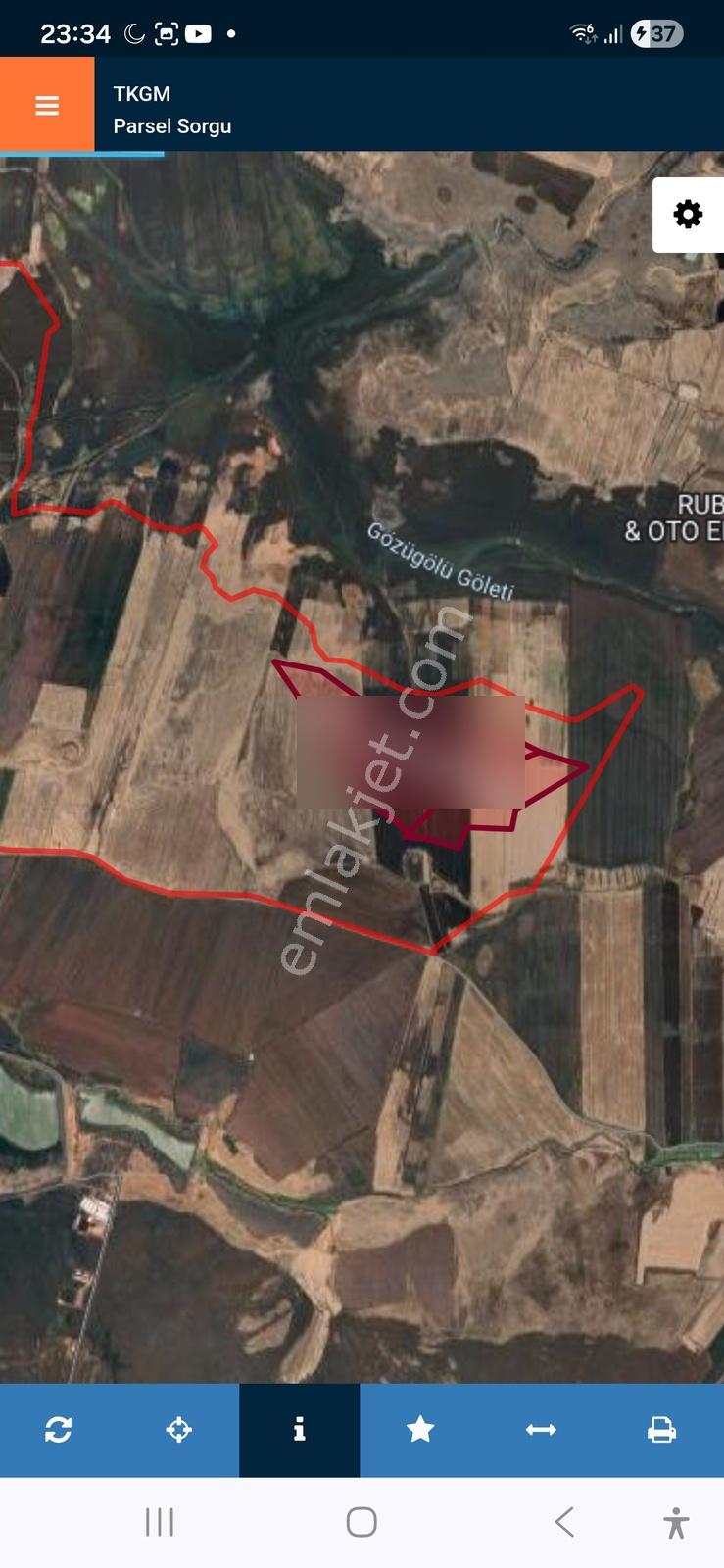Go back using the system back button
The image size is (724, 1568).
coord(564,1522)
